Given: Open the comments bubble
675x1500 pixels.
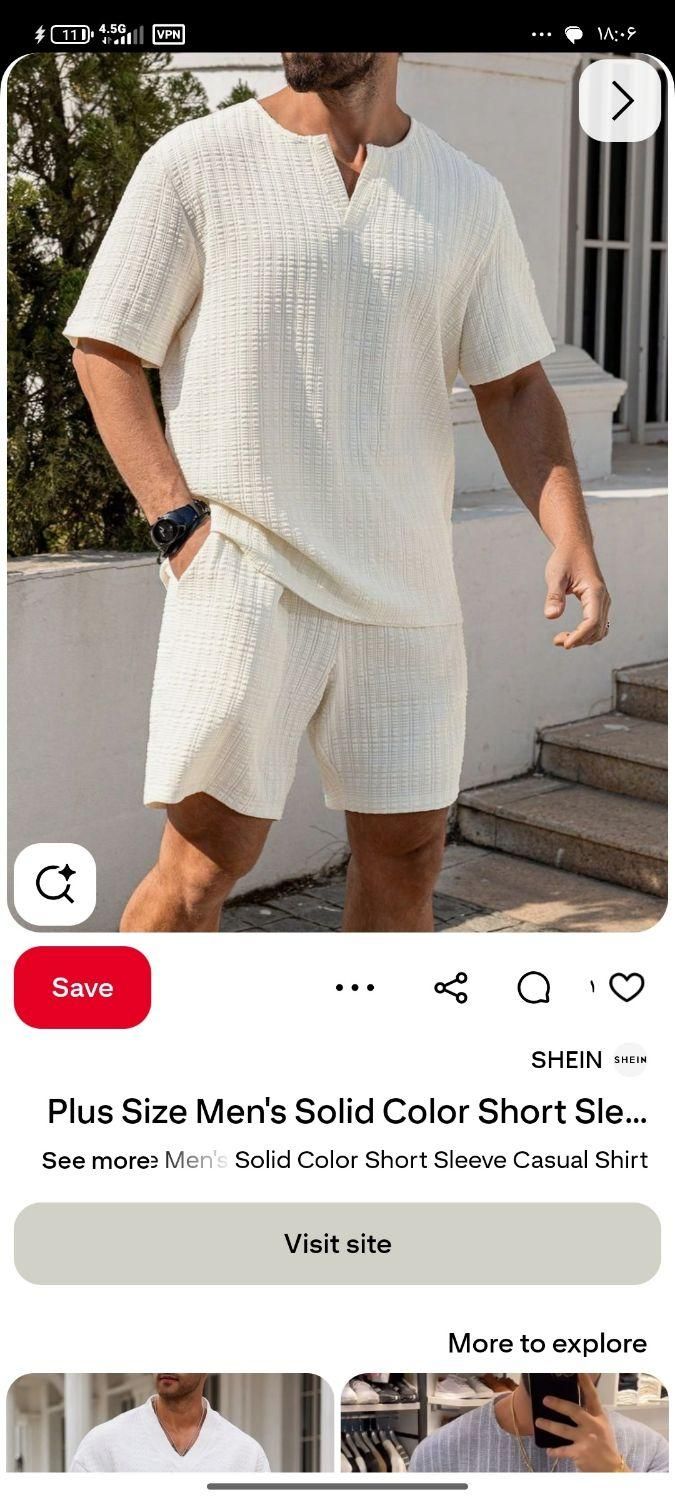Looking at the screenshot, I should point(533,988).
